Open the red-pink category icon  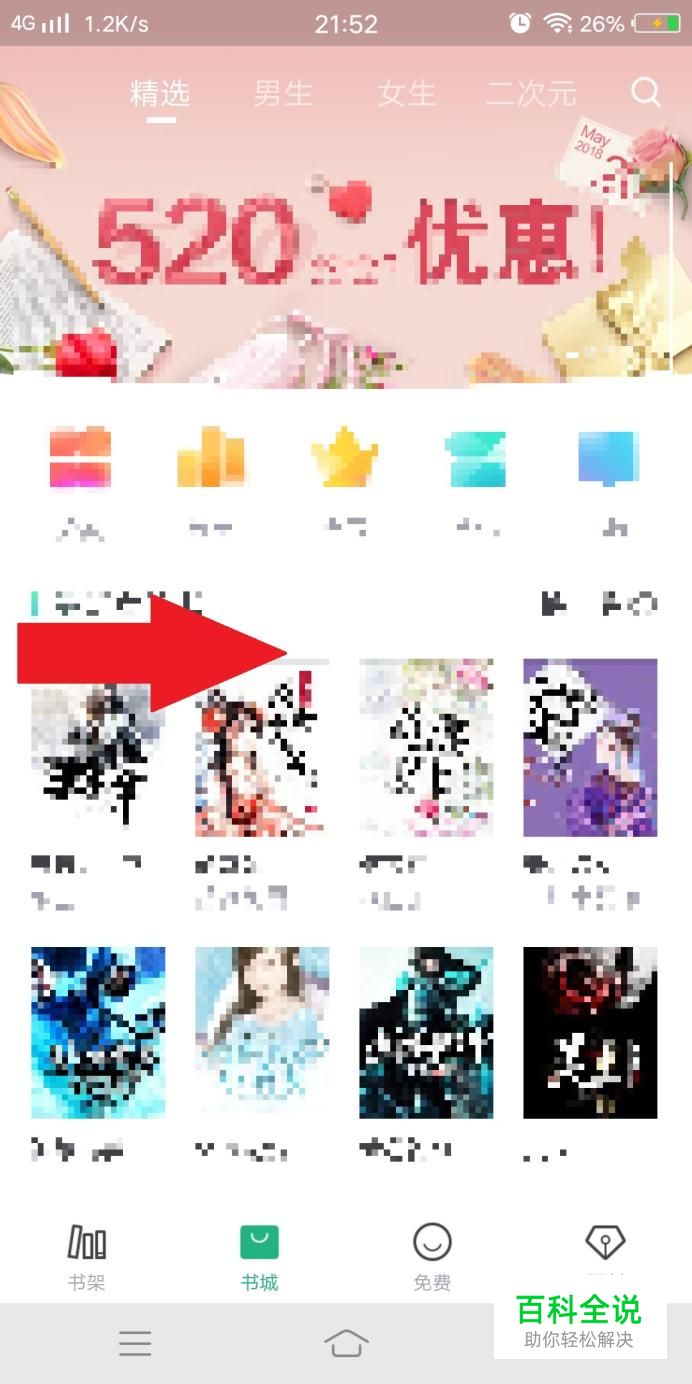click(x=80, y=459)
